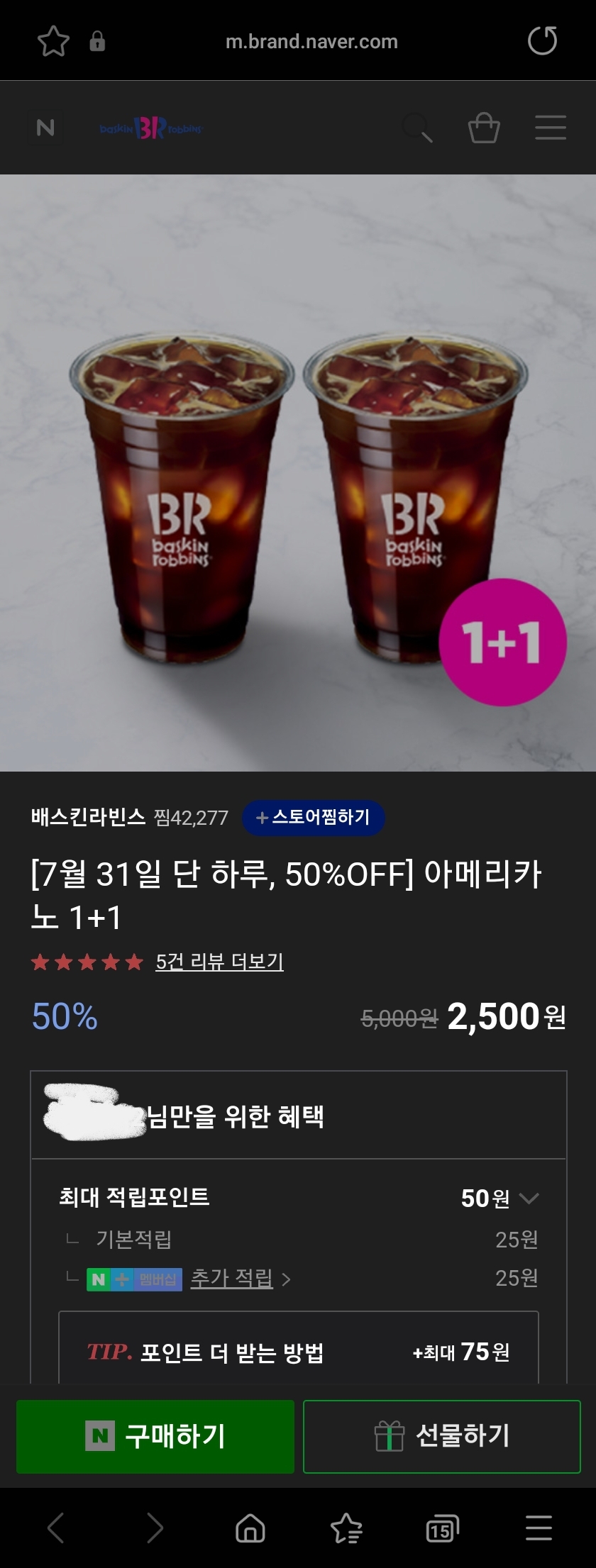Open the browser bookmarks list
Image resolution: width=596 pixels, height=1568 pixels.
(346, 1528)
